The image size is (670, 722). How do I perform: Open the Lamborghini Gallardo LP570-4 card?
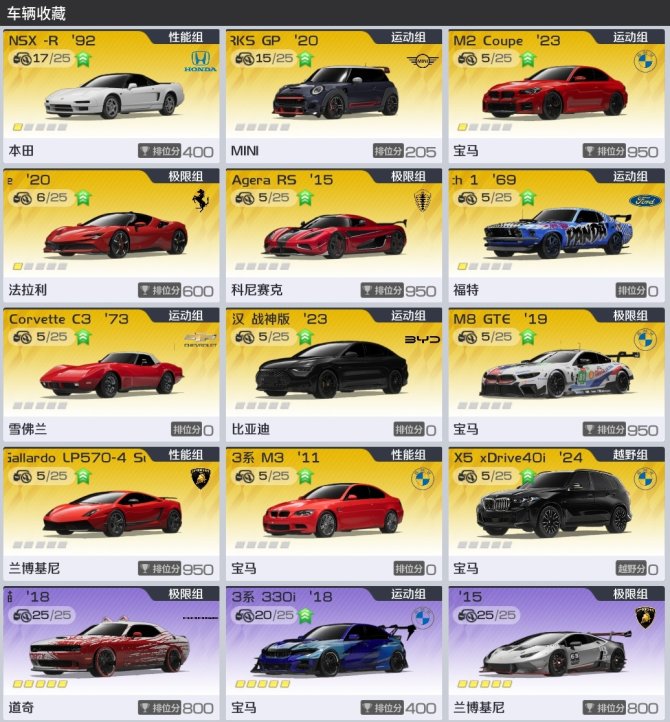coord(112,513)
